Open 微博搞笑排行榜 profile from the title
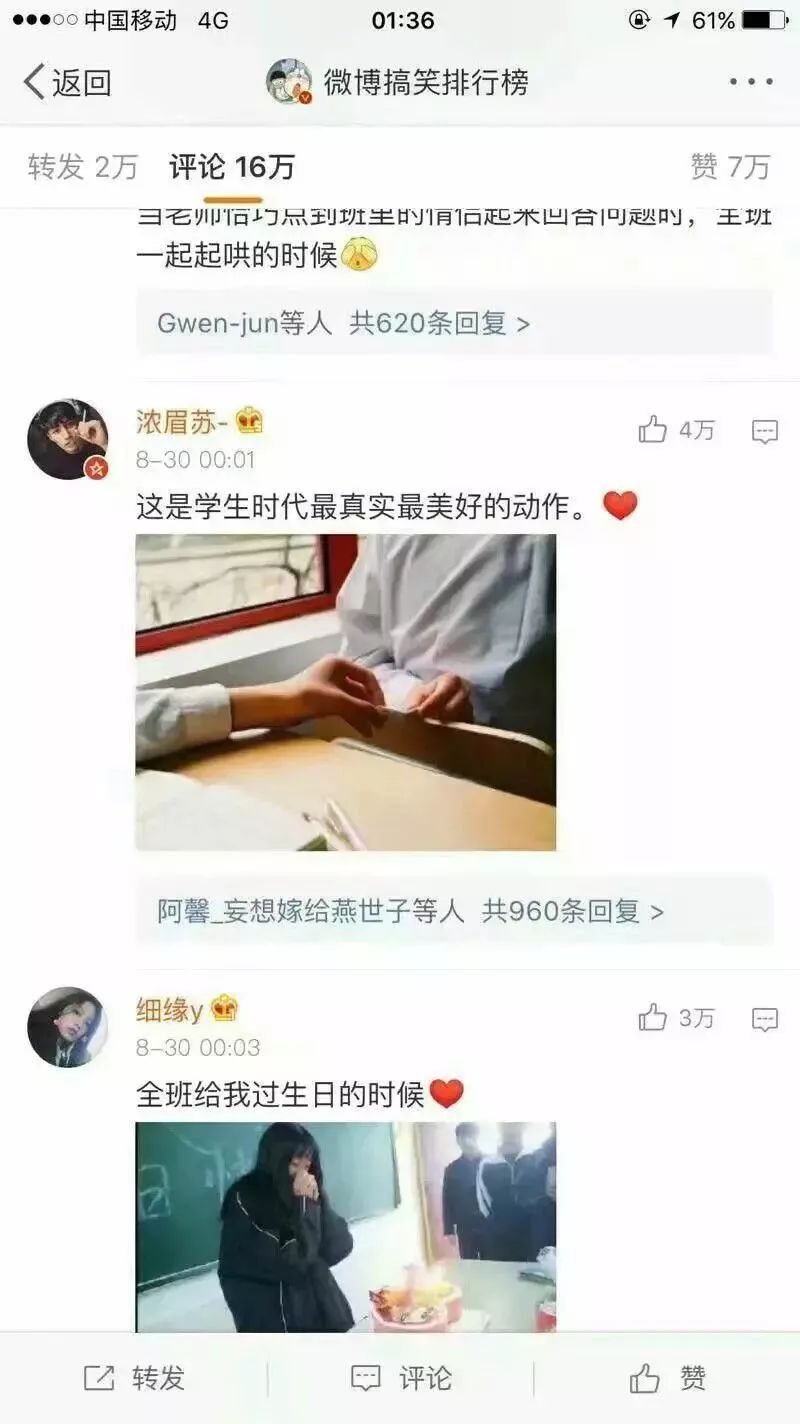Image resolution: width=800 pixels, height=1424 pixels. click(x=397, y=81)
